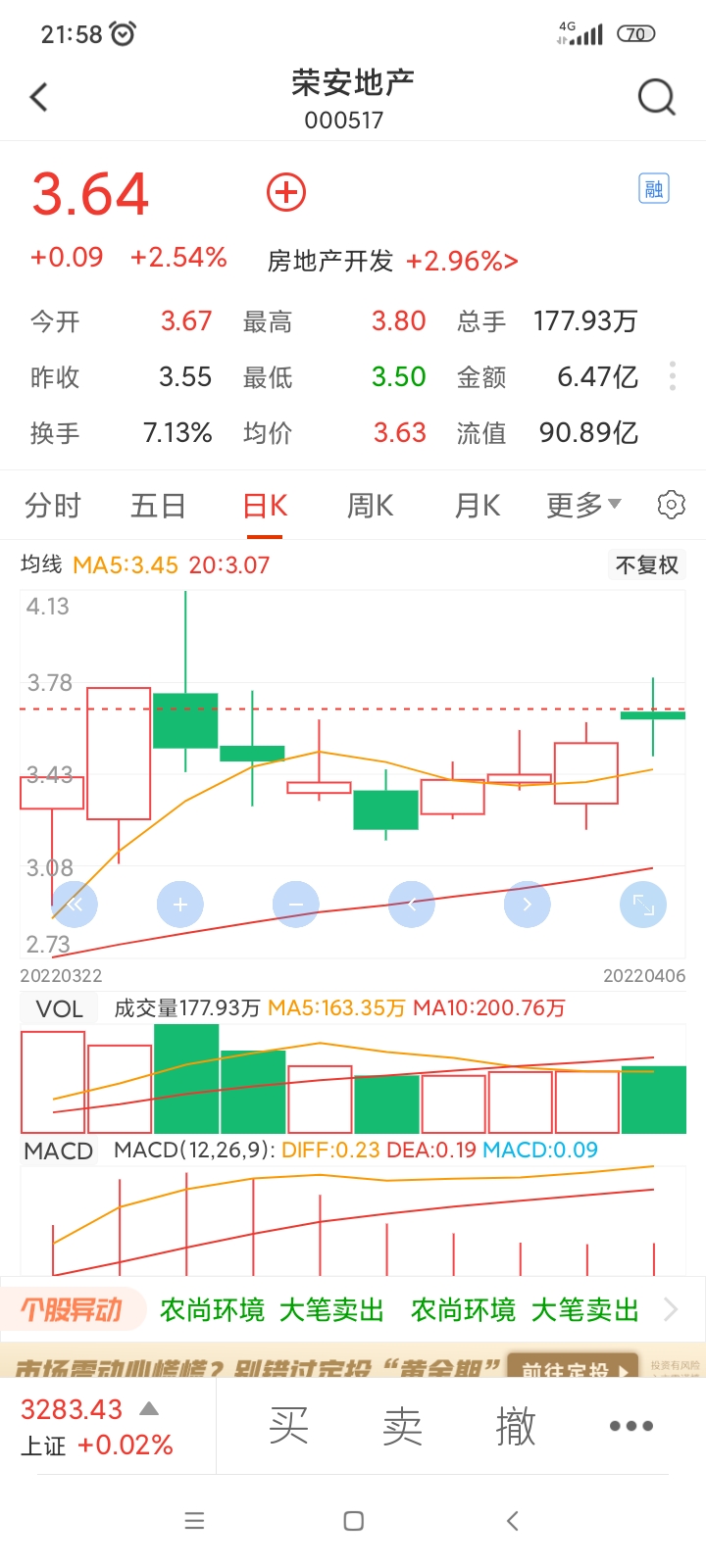Zoom out the K-line chart

pos(296,905)
